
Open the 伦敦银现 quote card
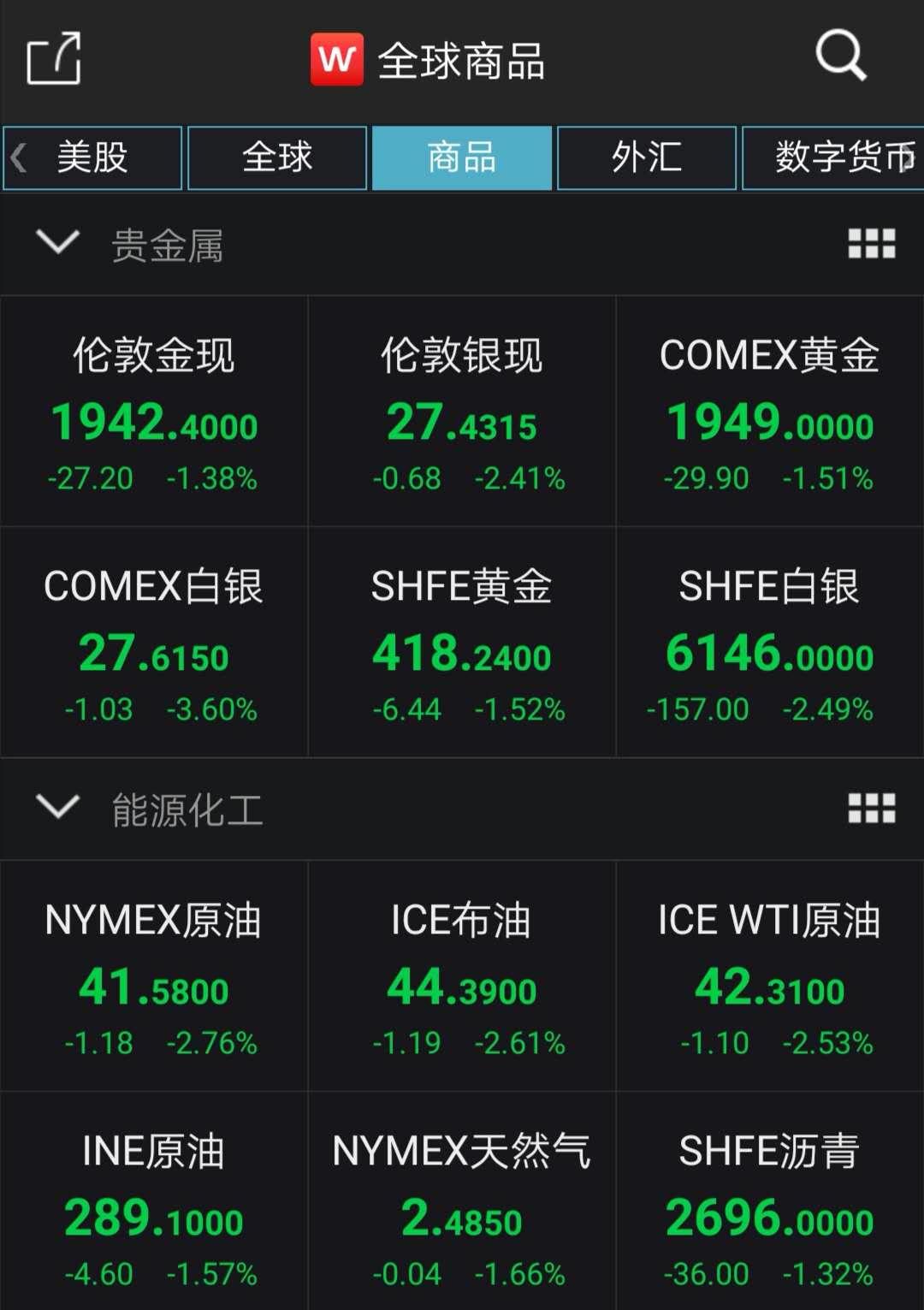[x=462, y=412]
